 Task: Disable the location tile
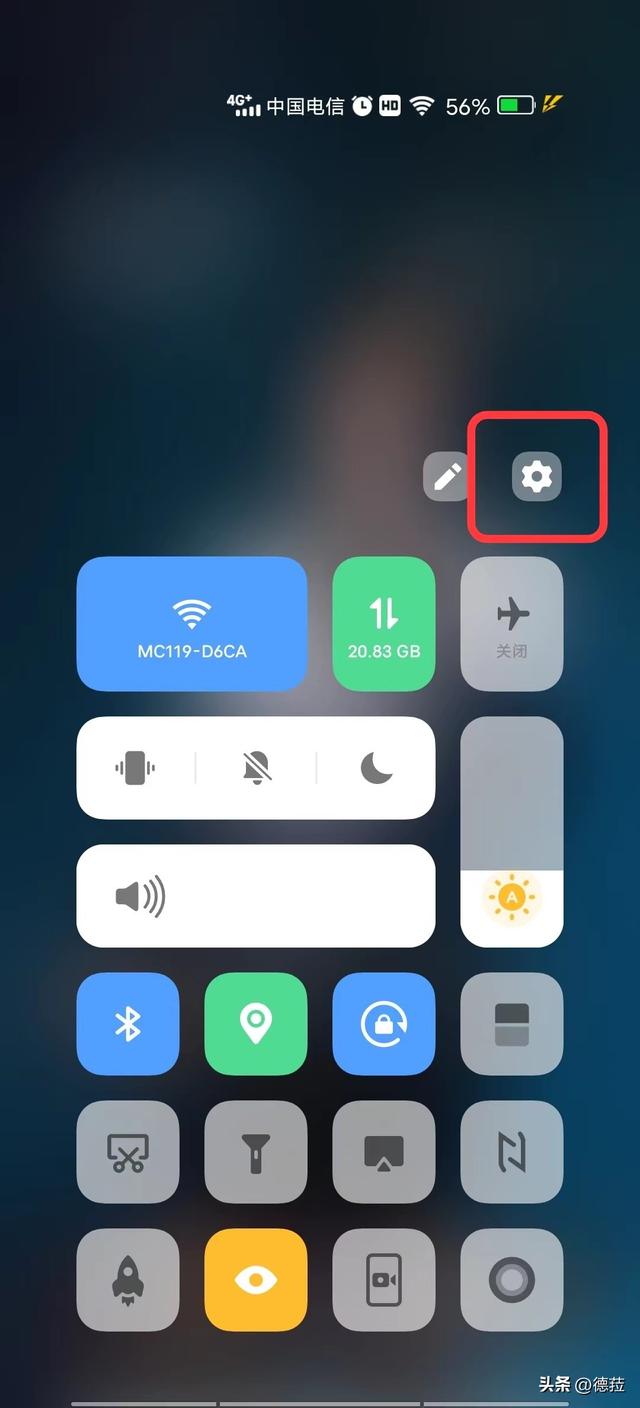(x=256, y=1024)
